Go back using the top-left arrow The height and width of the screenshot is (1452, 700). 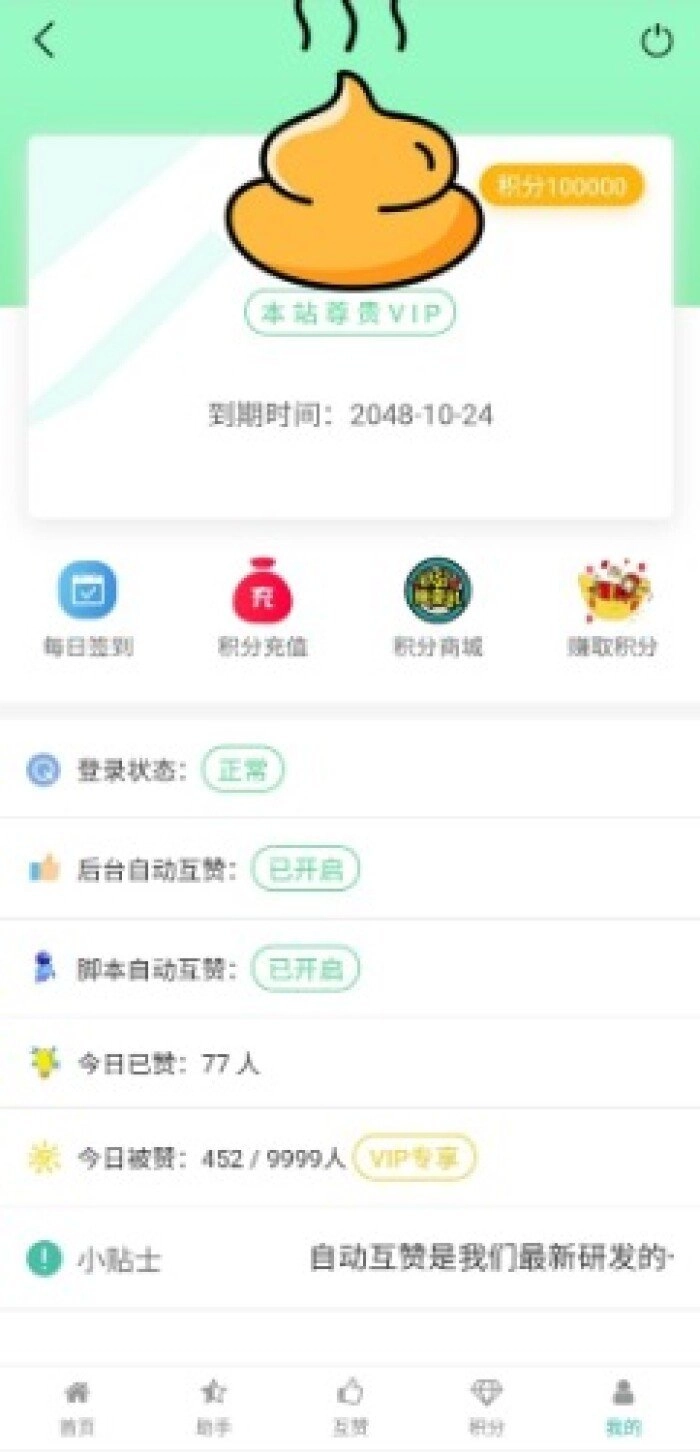44,42
